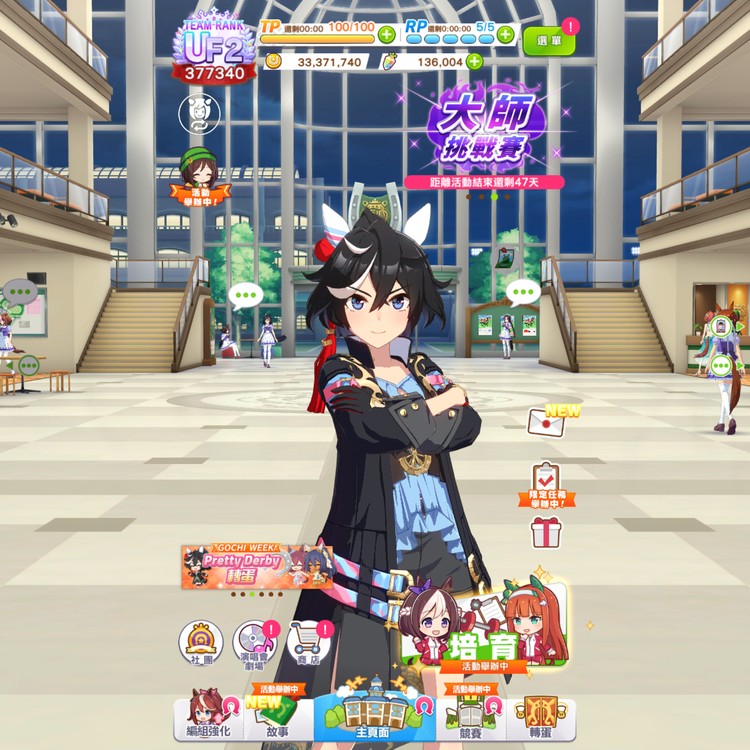The height and width of the screenshot is (750, 750).
Task: Tap the plus button next to TP
Action: click(x=387, y=35)
